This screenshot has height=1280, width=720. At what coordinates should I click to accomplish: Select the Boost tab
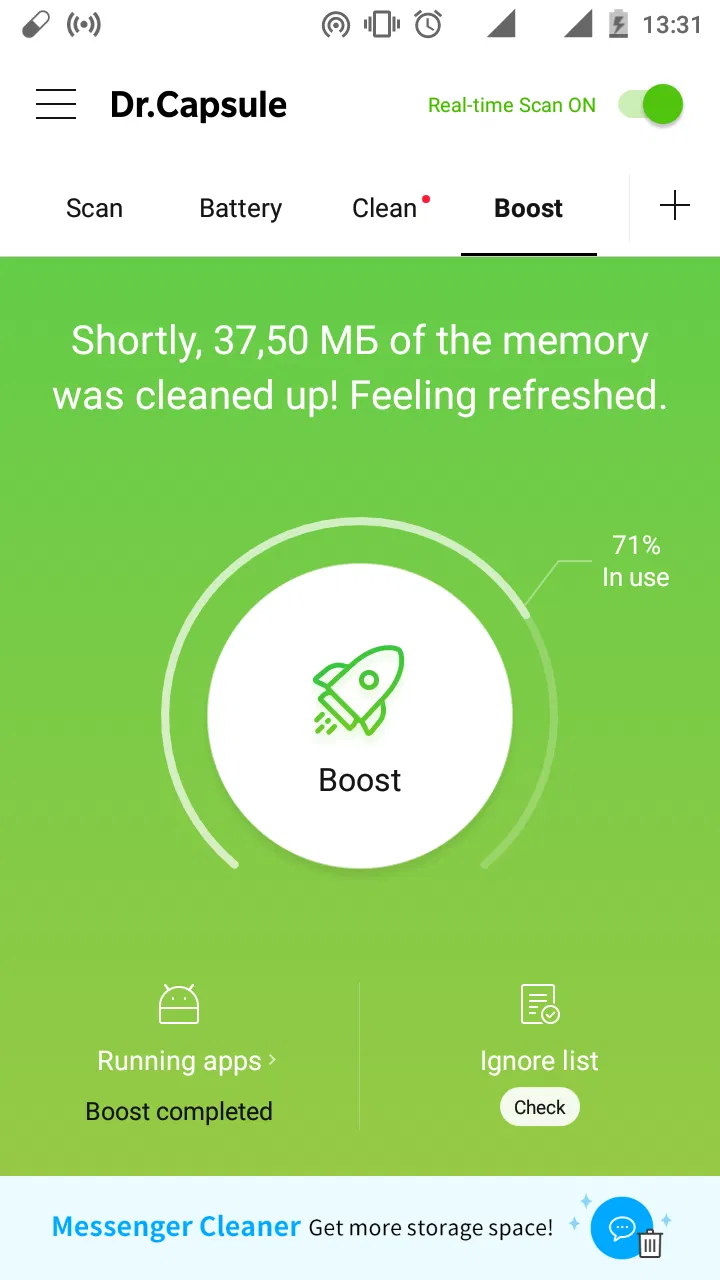(528, 208)
